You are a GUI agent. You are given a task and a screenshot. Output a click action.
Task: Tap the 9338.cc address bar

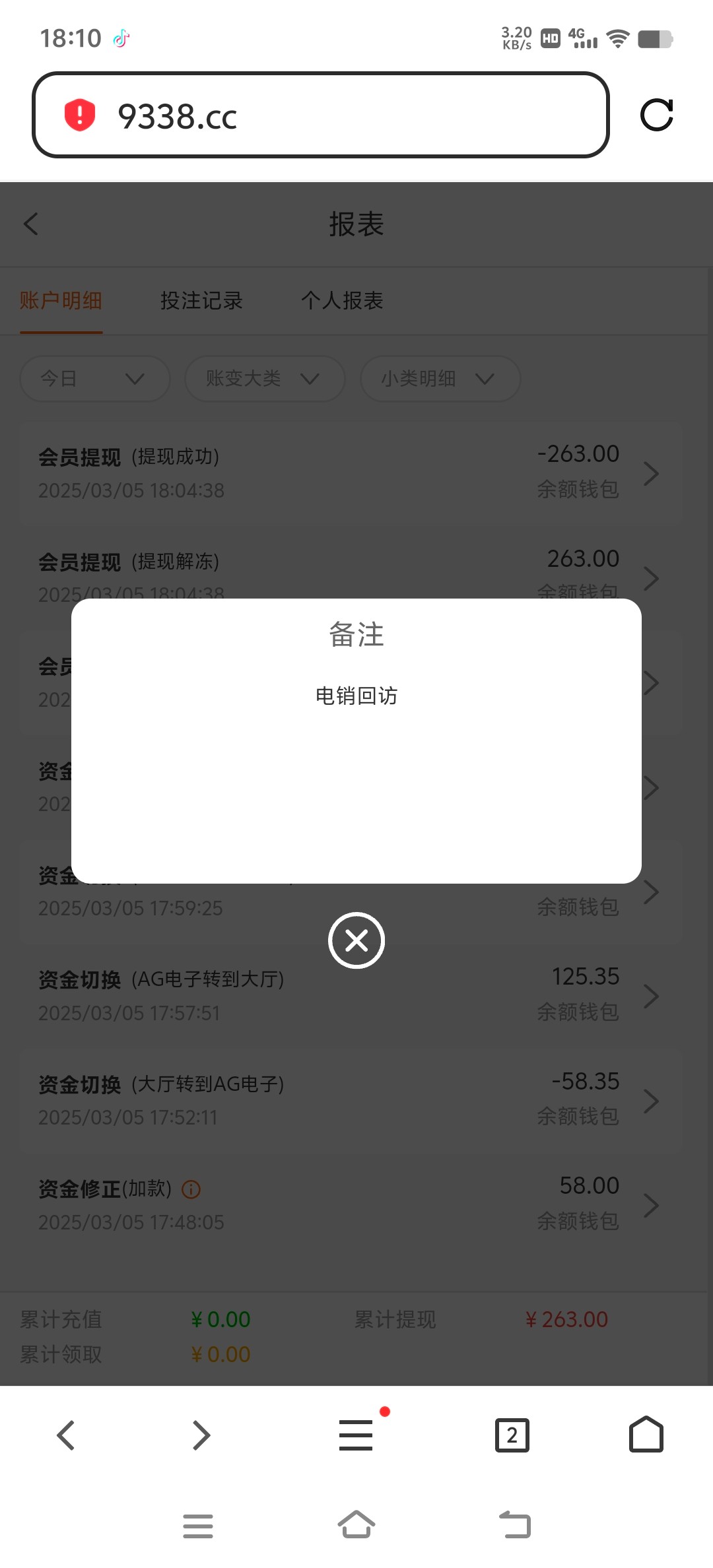pos(321,115)
